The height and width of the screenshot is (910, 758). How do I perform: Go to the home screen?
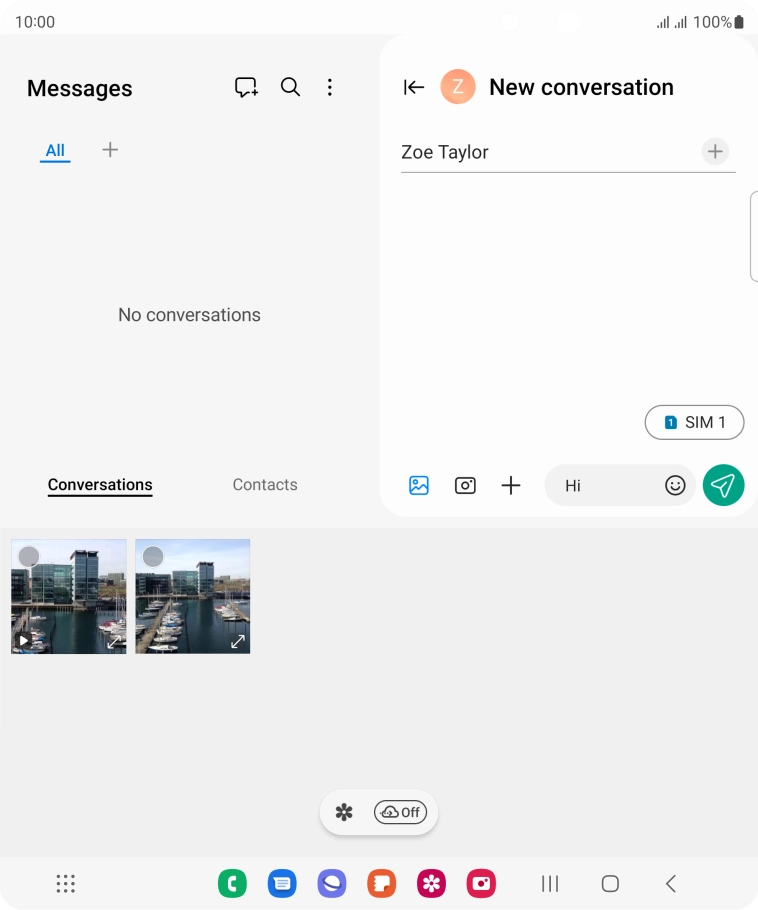610,883
